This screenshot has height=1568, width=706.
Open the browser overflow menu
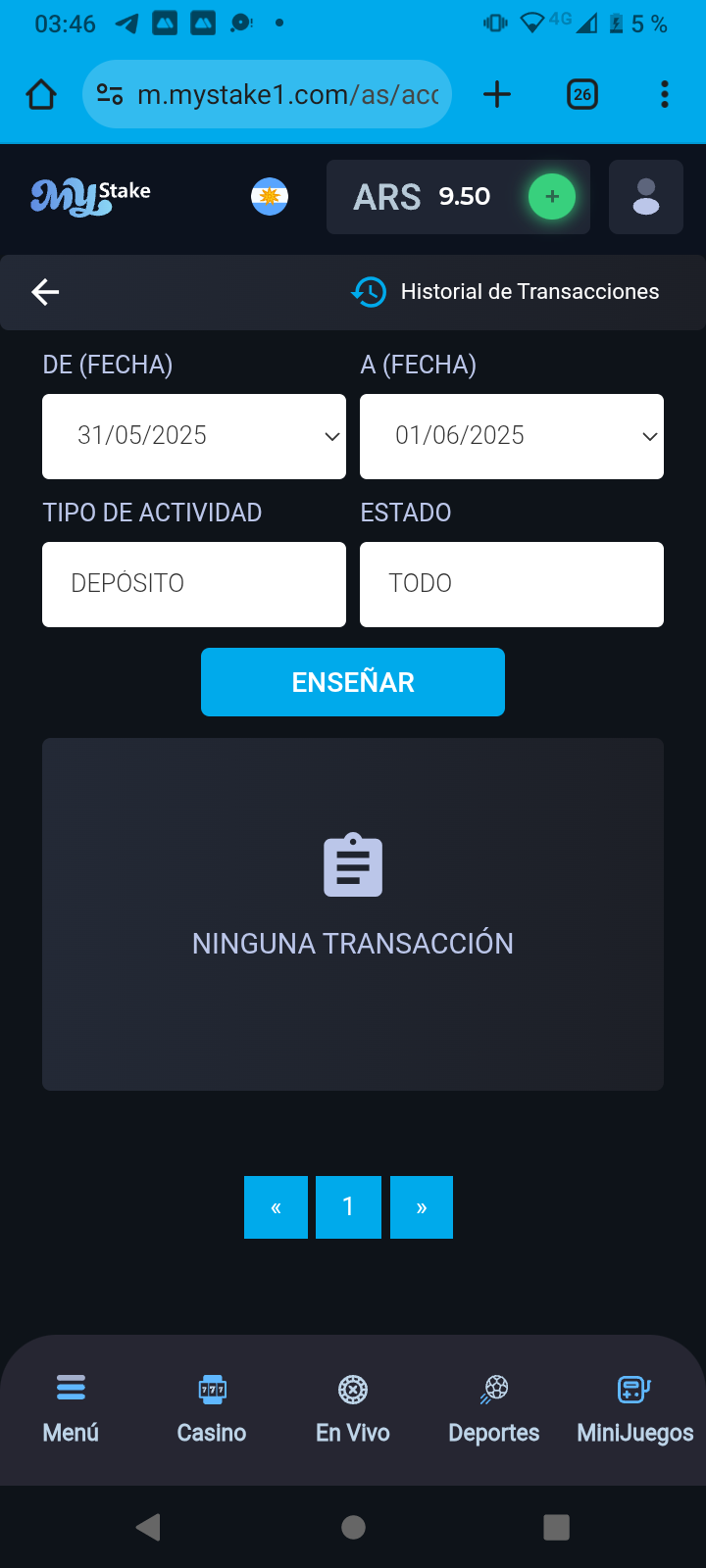665,95
